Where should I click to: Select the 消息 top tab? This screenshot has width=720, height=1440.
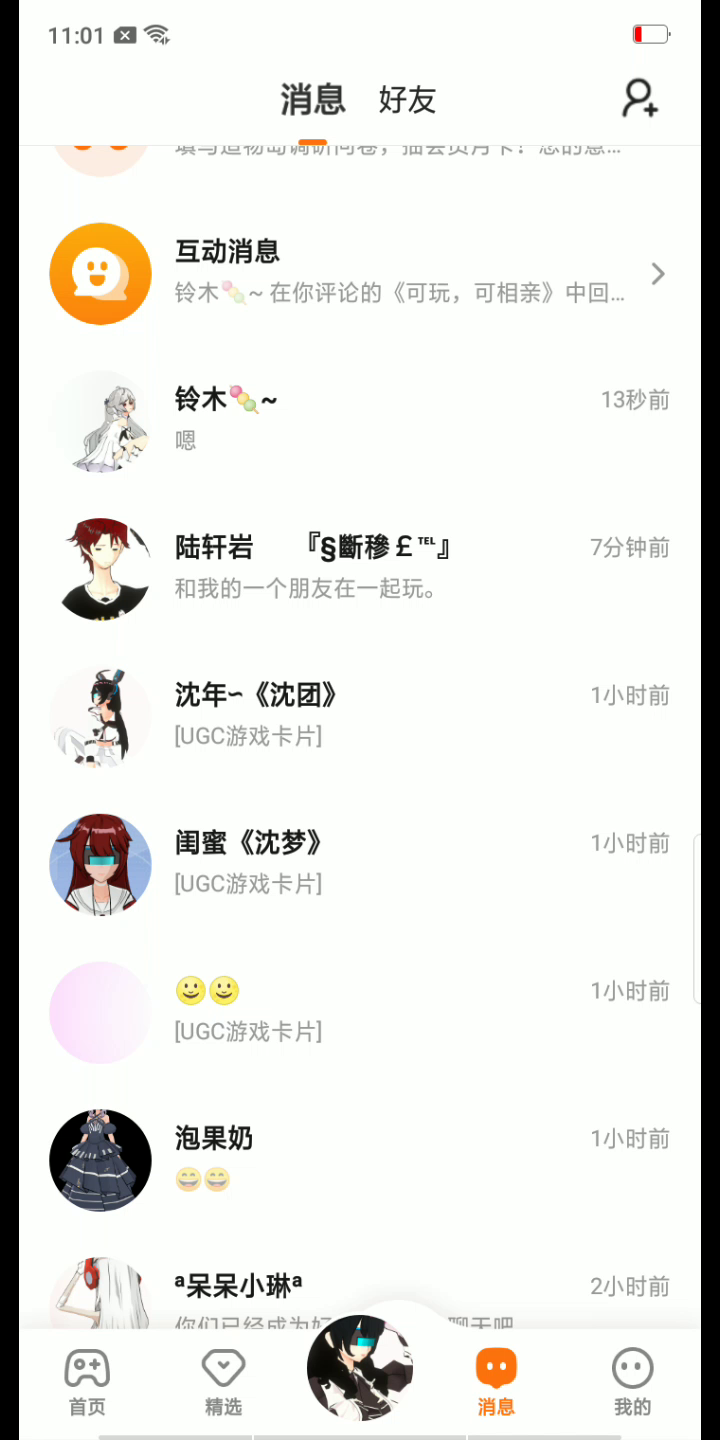[x=313, y=100]
